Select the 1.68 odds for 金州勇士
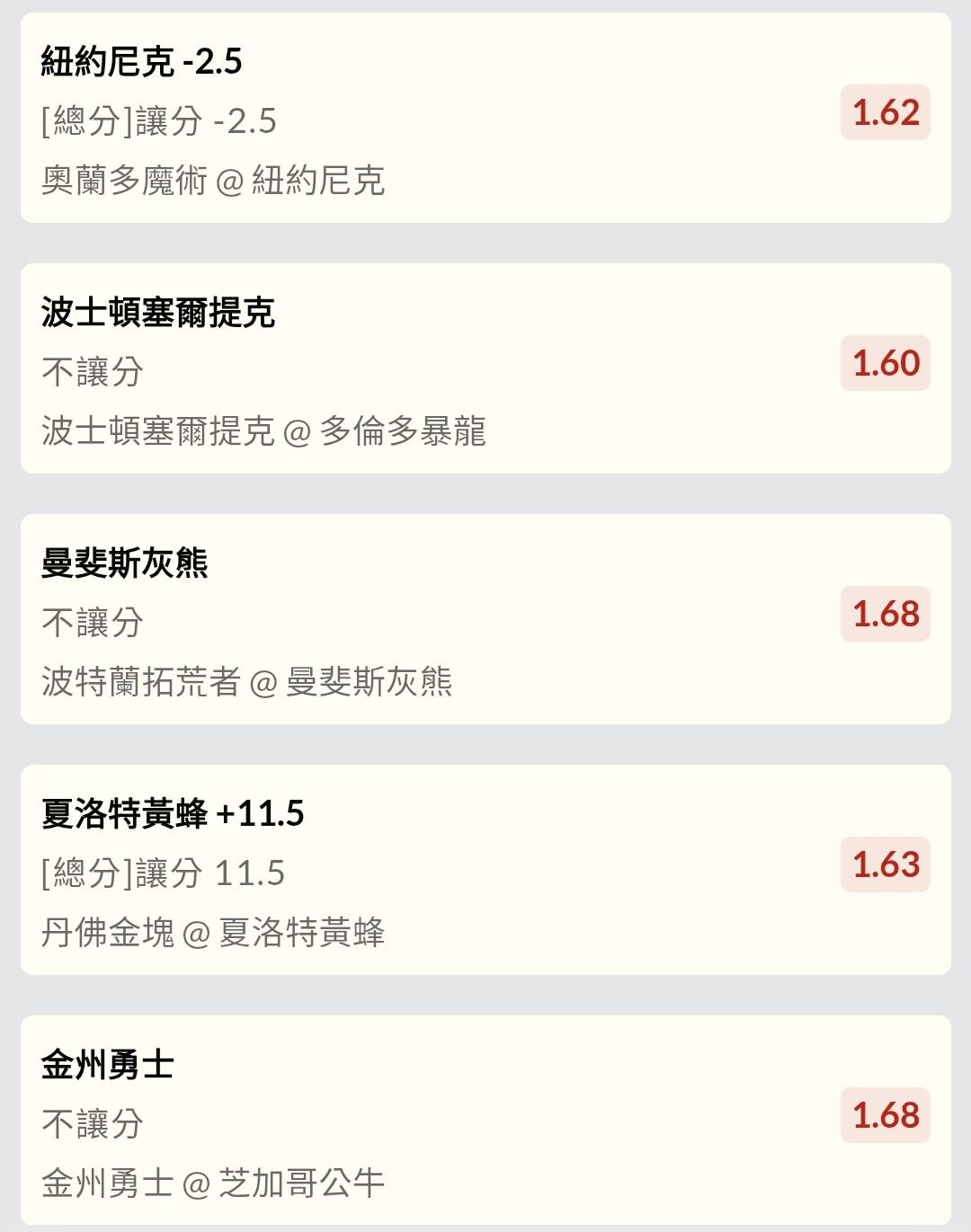Image resolution: width=971 pixels, height=1232 pixels. tap(885, 1116)
